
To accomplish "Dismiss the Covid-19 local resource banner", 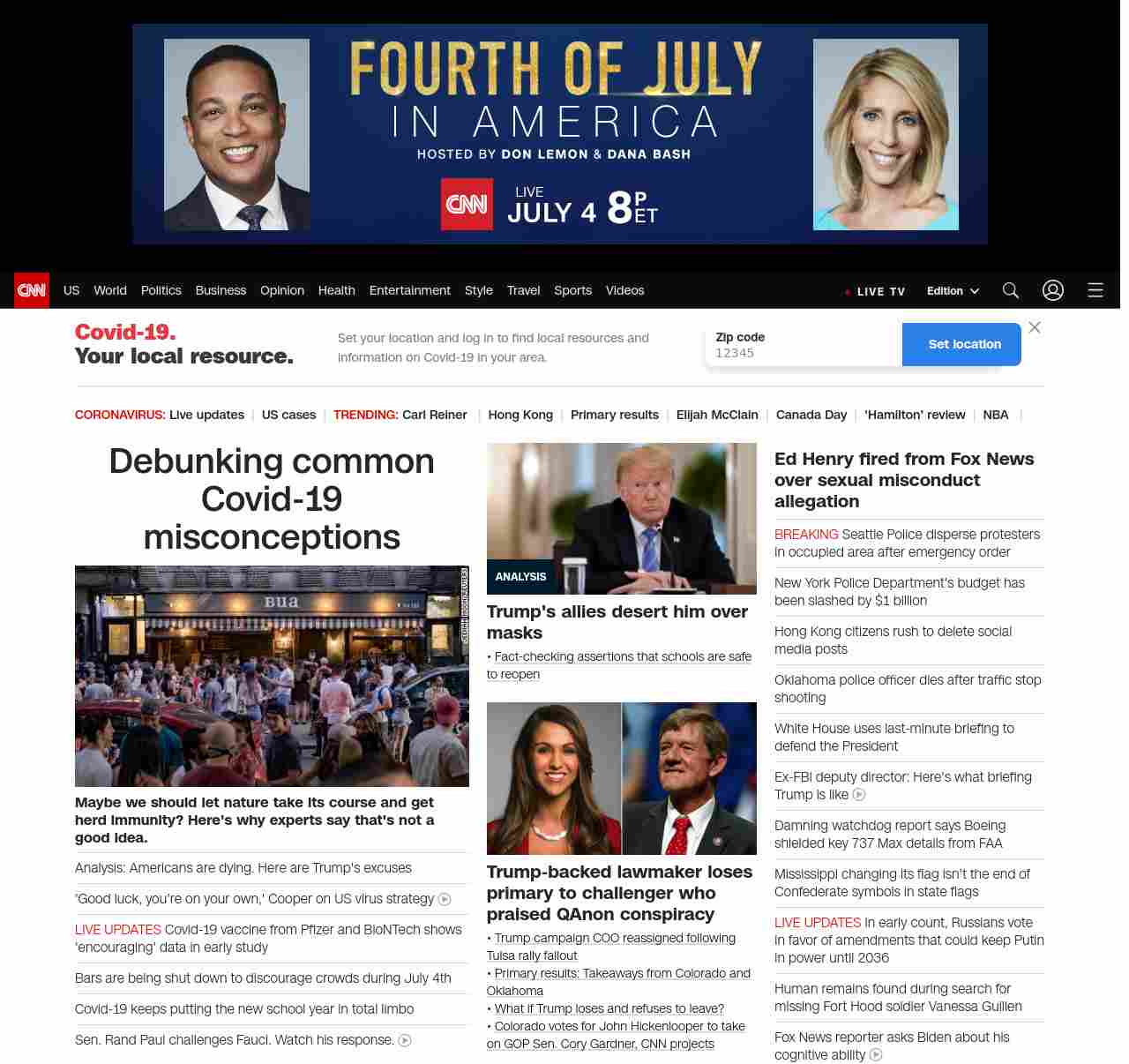I will [x=1035, y=327].
